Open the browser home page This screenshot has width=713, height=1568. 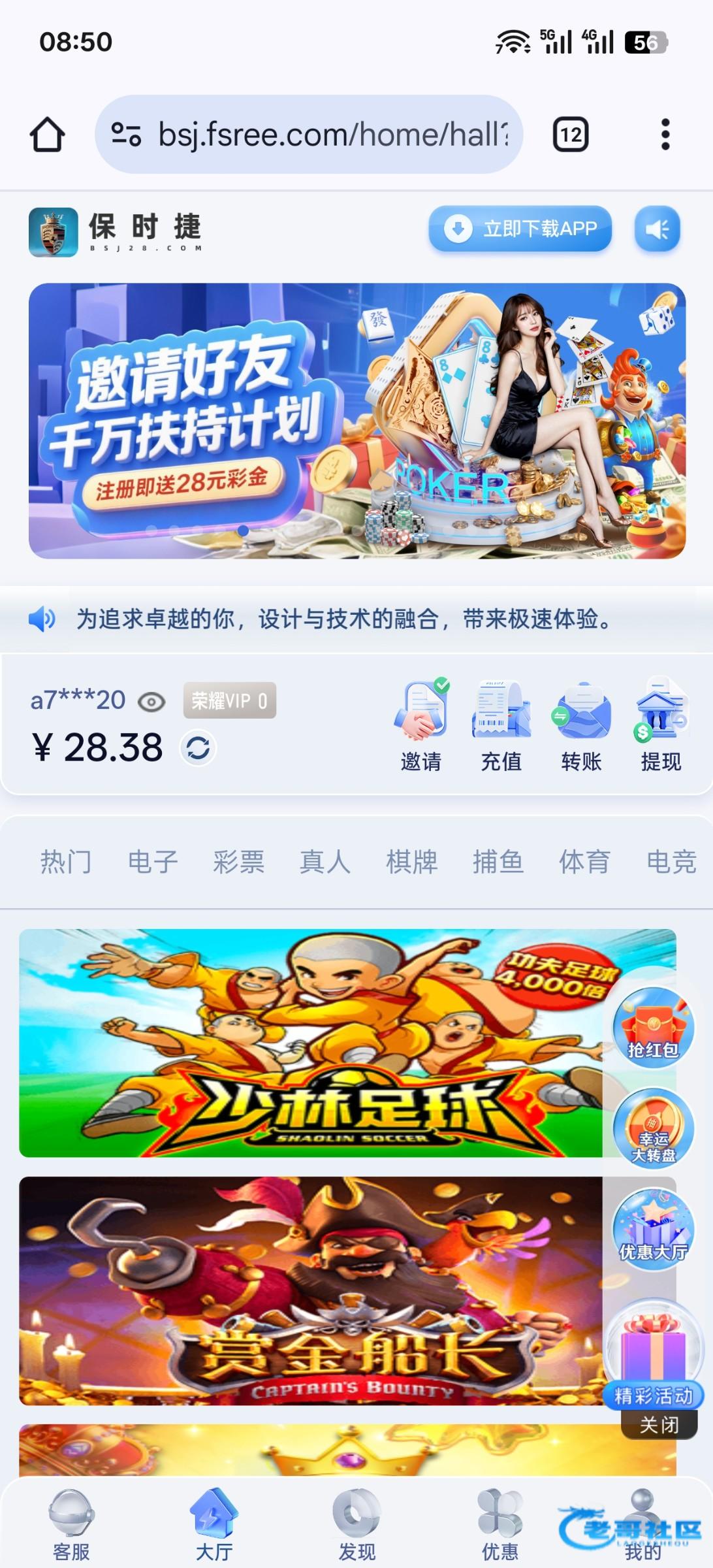point(47,135)
